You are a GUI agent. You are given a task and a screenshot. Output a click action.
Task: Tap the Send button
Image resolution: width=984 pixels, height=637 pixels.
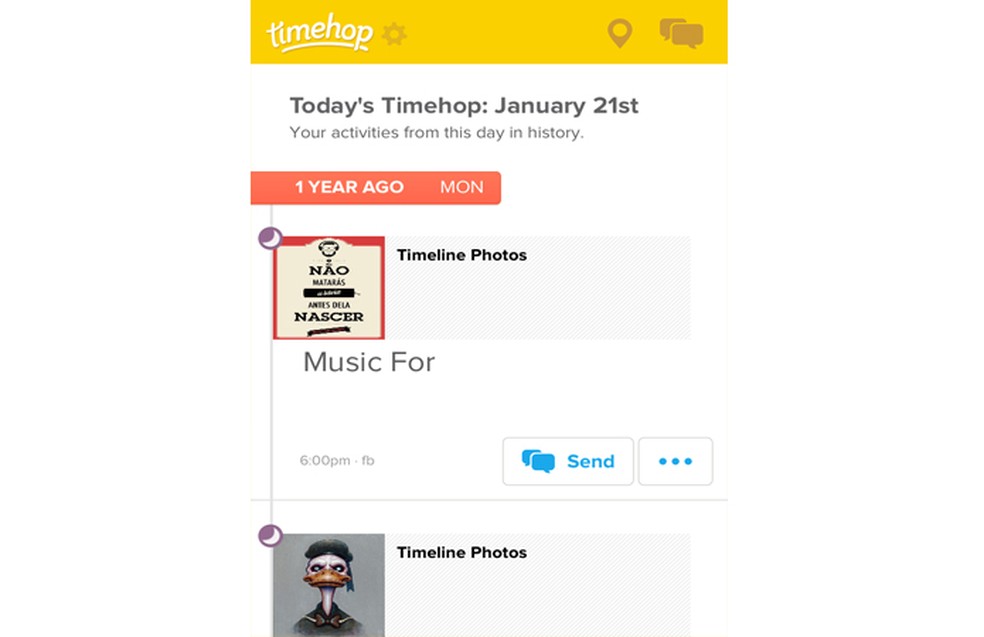point(568,461)
